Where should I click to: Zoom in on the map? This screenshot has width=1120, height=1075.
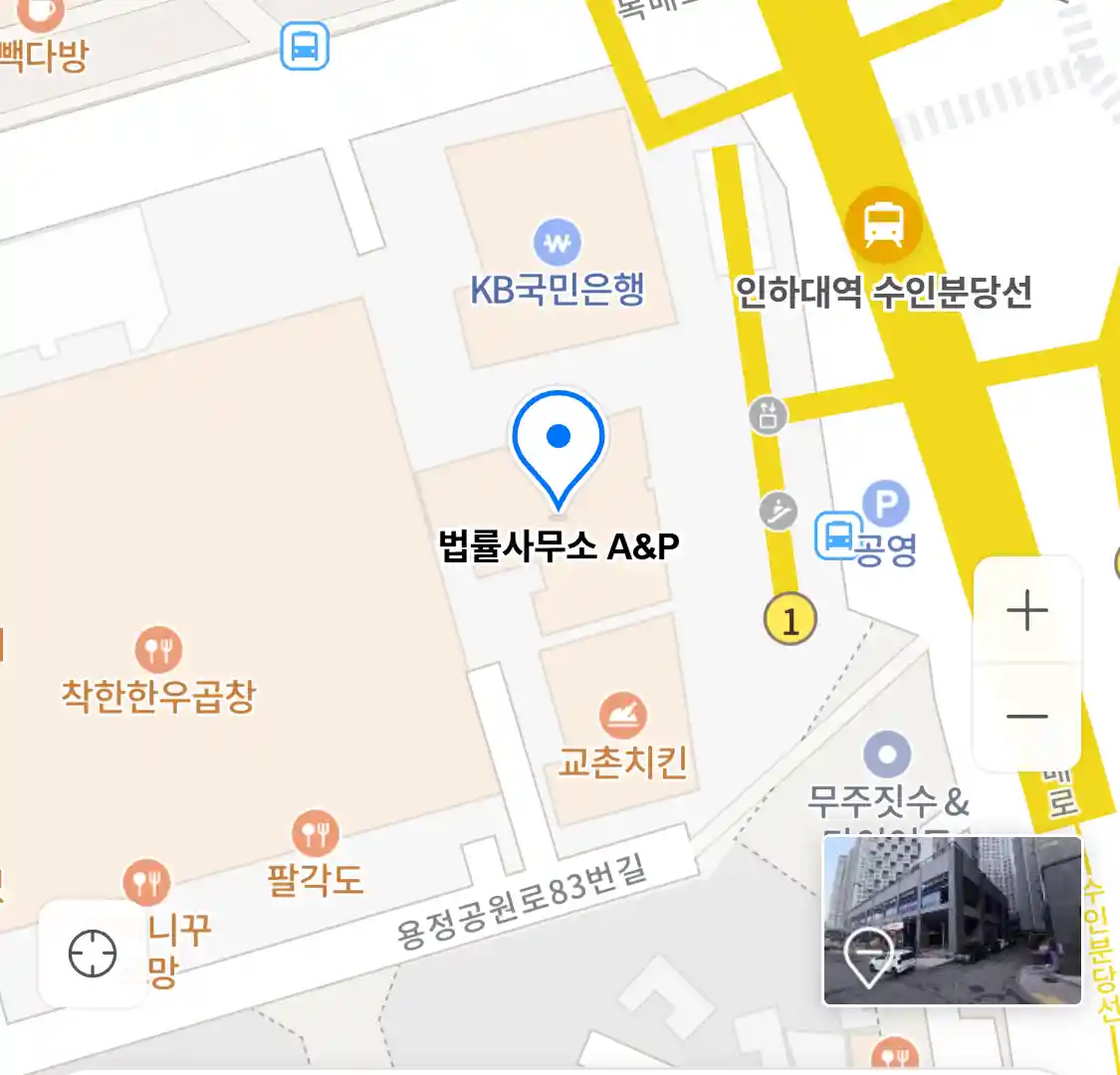click(1026, 610)
